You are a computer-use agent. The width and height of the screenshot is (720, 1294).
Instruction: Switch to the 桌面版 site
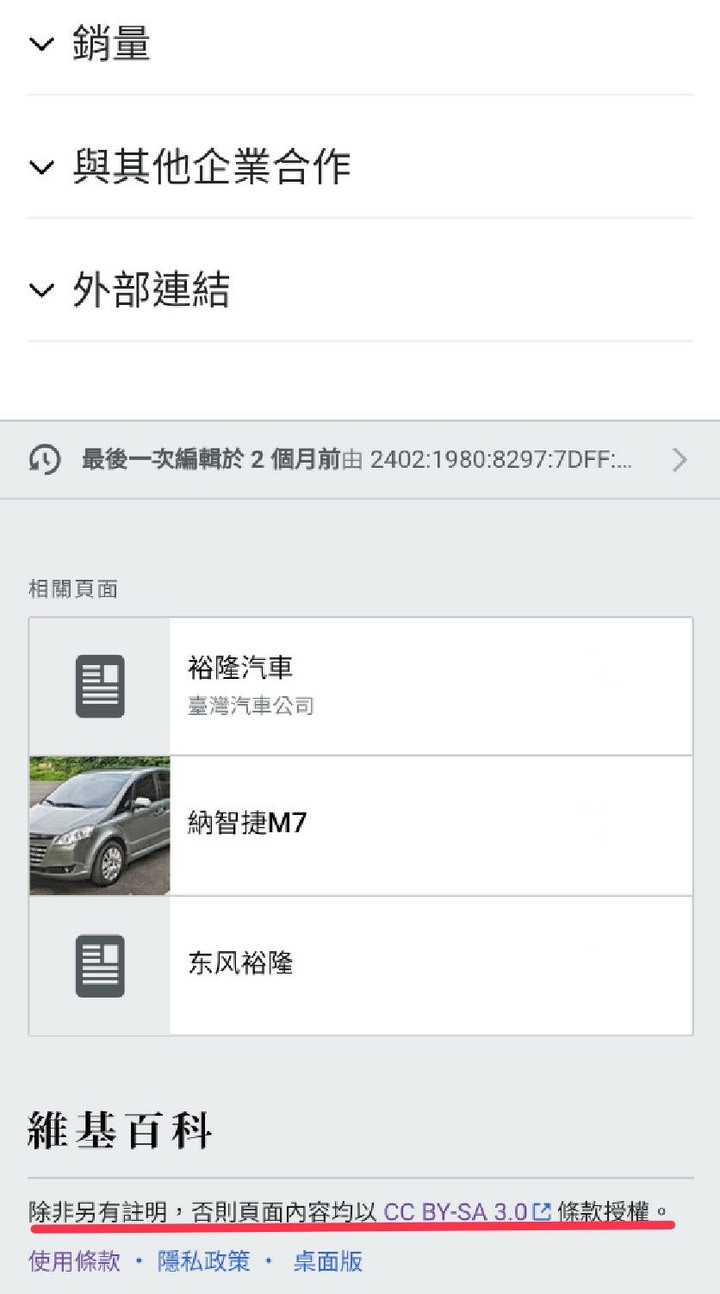coord(328,1262)
